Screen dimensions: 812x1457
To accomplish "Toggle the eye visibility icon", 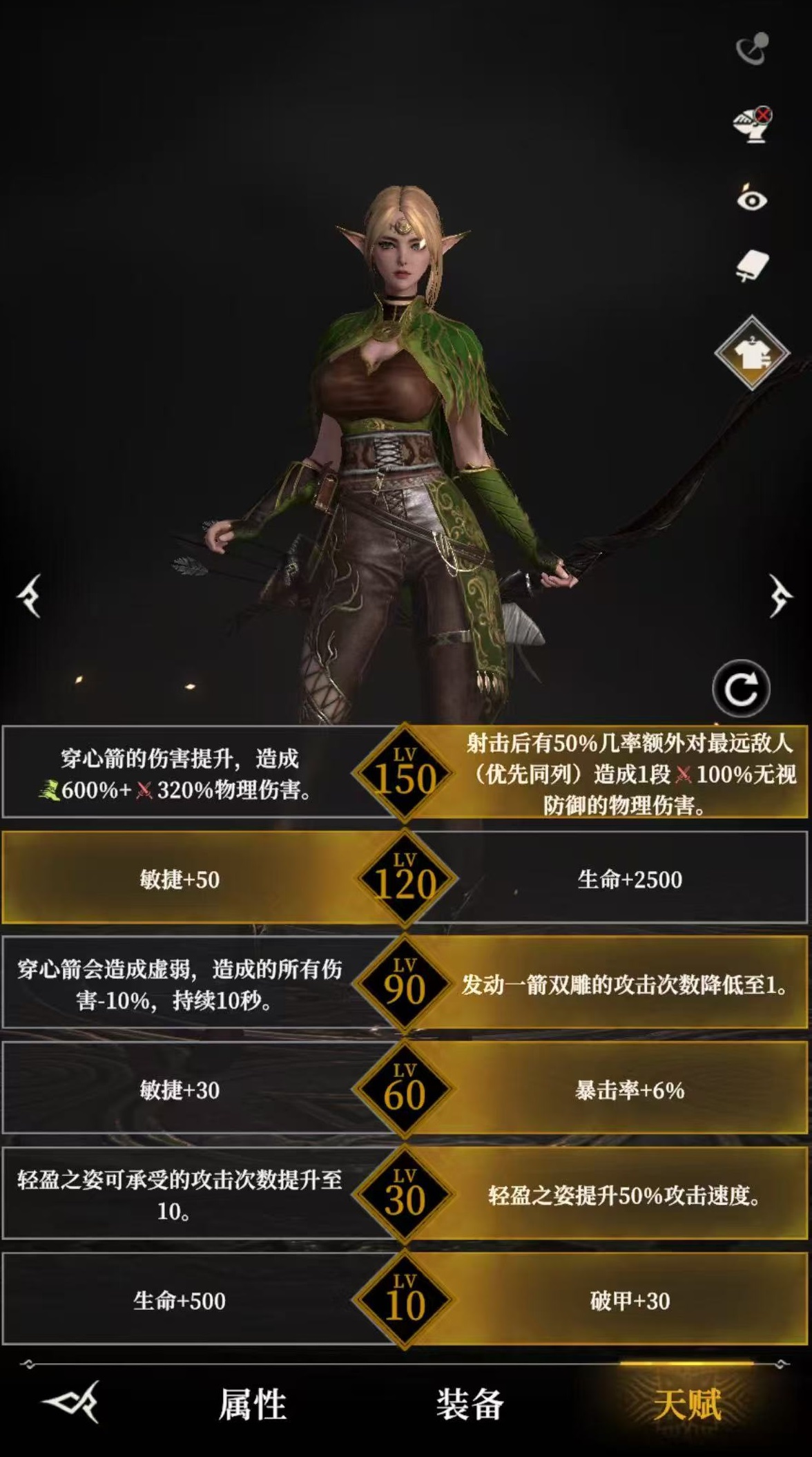I will (x=751, y=199).
